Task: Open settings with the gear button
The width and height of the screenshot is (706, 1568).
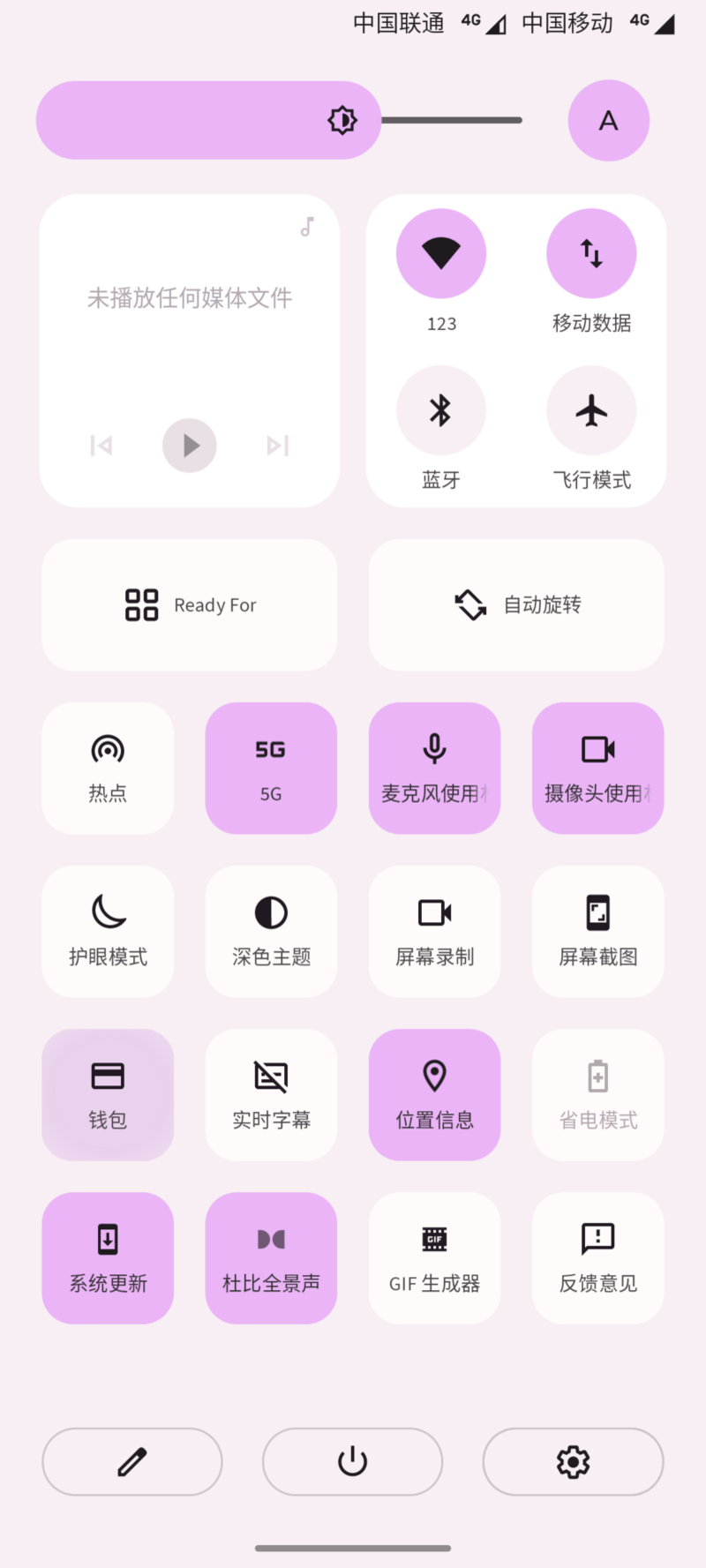Action: click(573, 1462)
